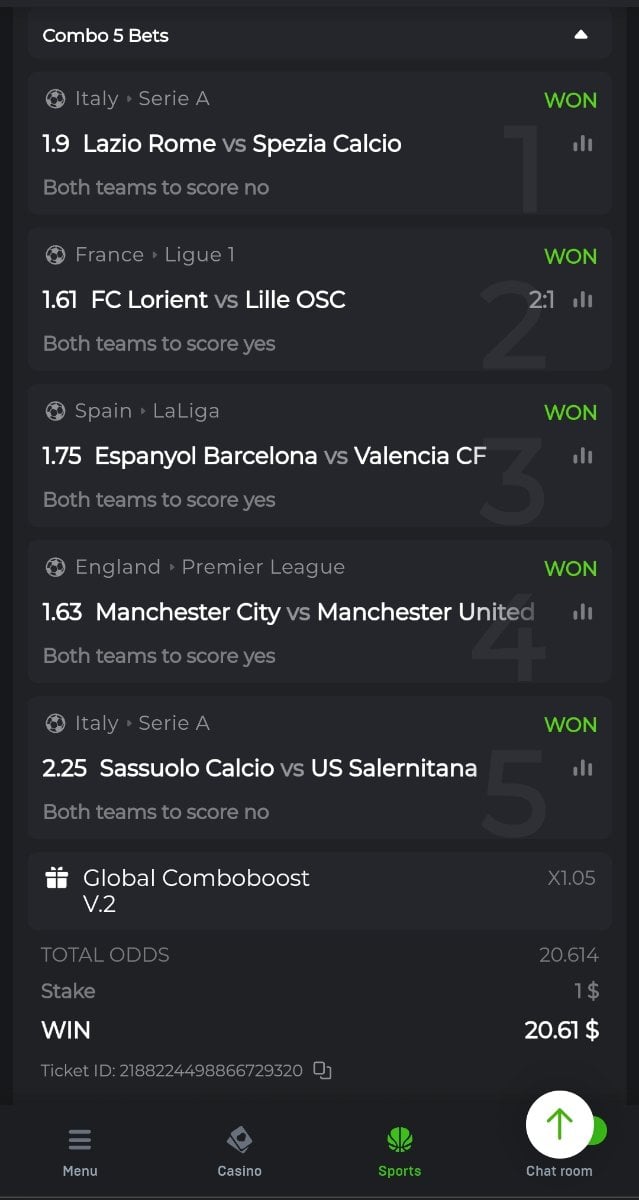Open stats for Lazio Rome vs Spezia Calcio
Viewport: 639px width, 1200px height.
click(583, 144)
